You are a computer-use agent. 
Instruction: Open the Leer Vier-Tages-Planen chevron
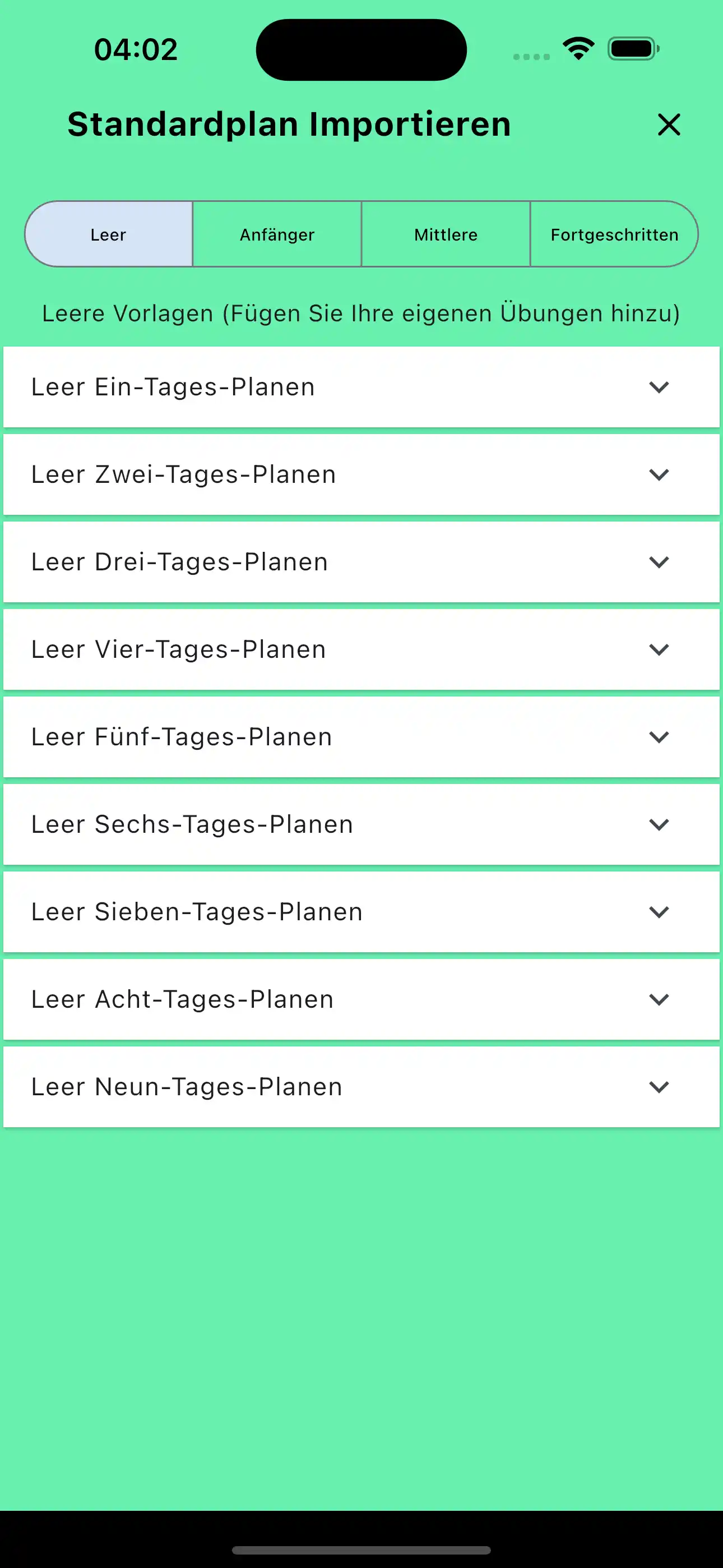coord(659,649)
